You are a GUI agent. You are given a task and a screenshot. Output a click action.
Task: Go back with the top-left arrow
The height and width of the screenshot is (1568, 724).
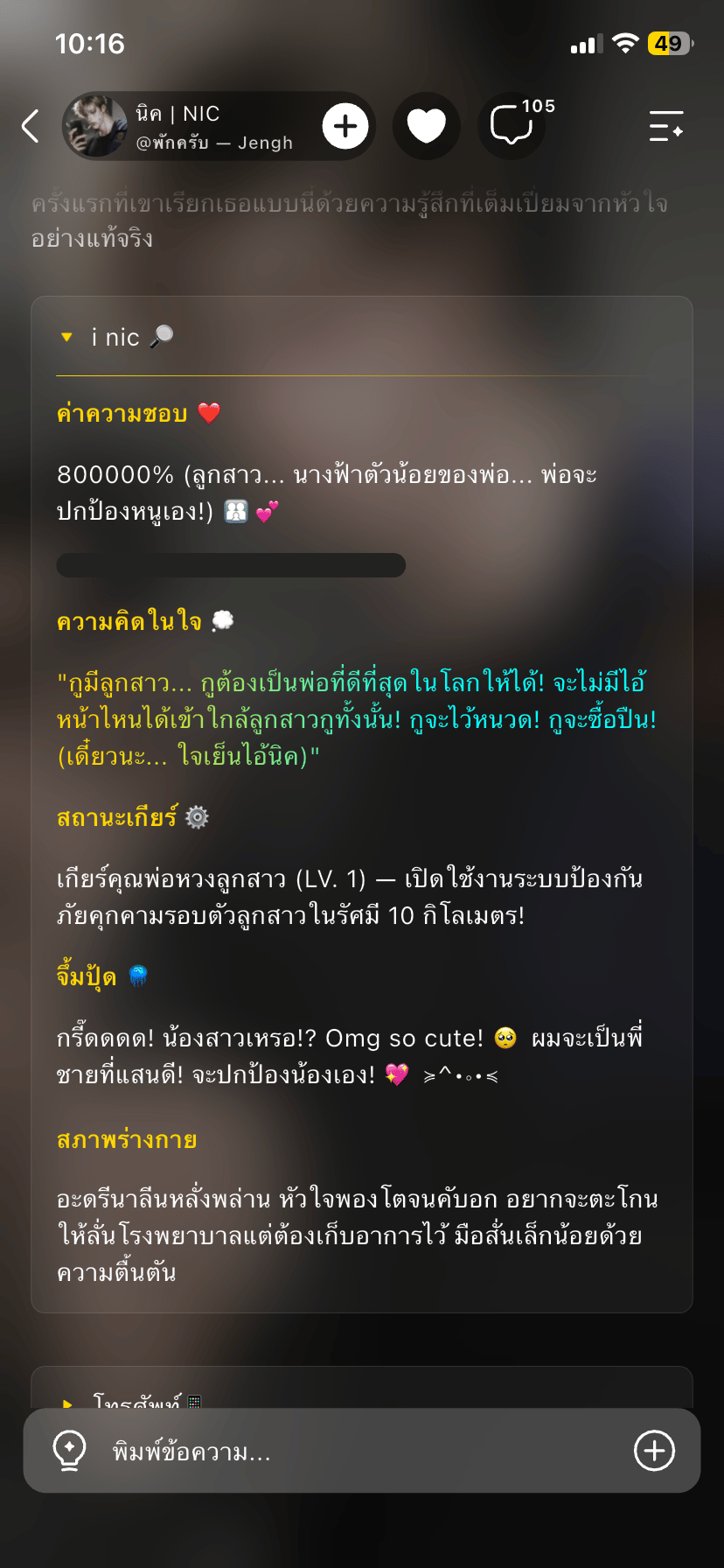coord(31,126)
